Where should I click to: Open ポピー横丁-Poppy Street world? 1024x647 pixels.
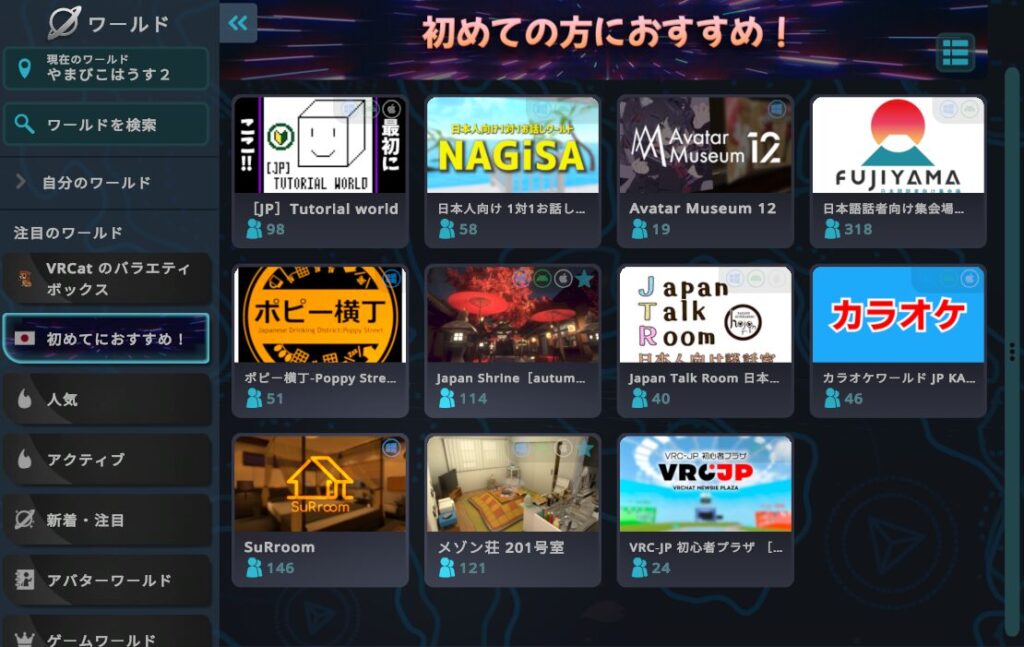click(320, 340)
